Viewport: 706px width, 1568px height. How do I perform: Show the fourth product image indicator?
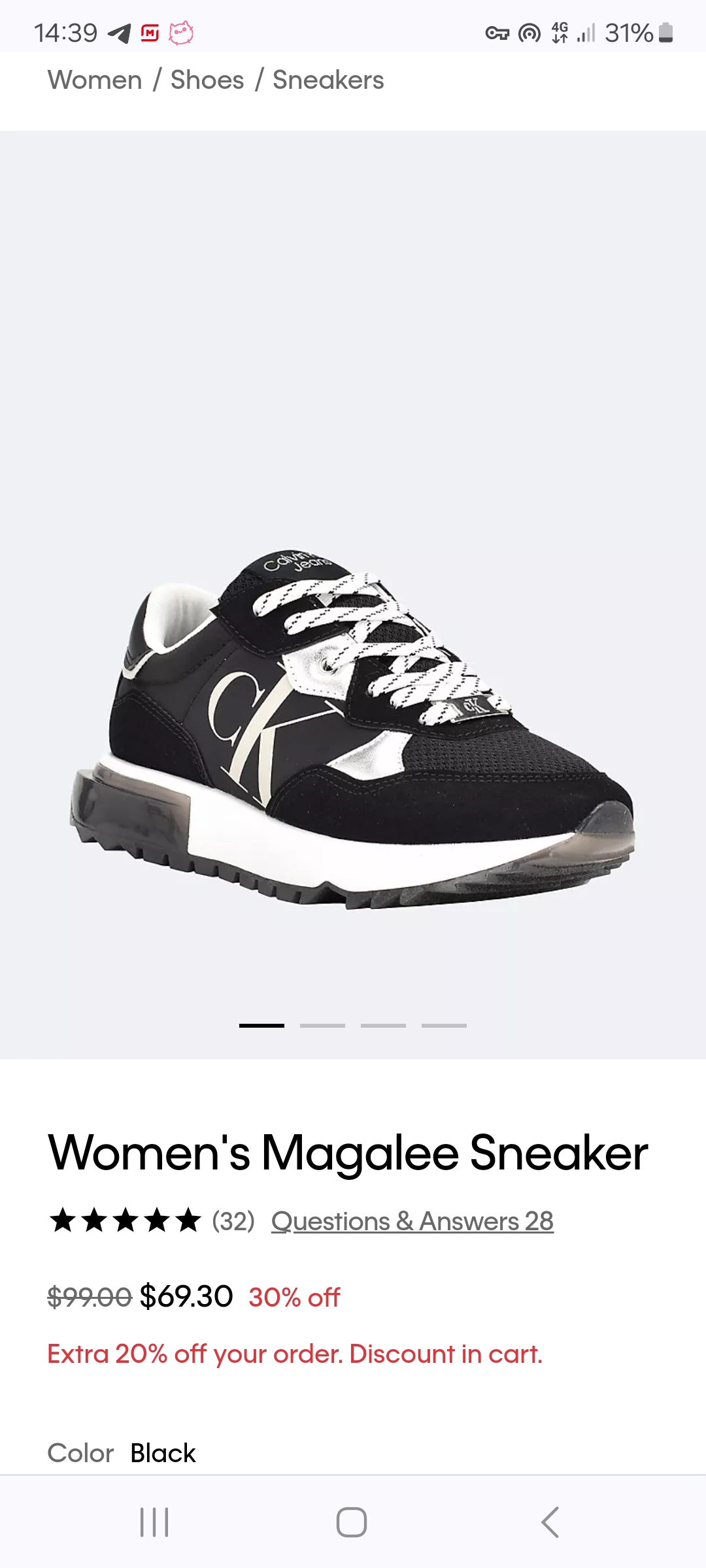444,1026
